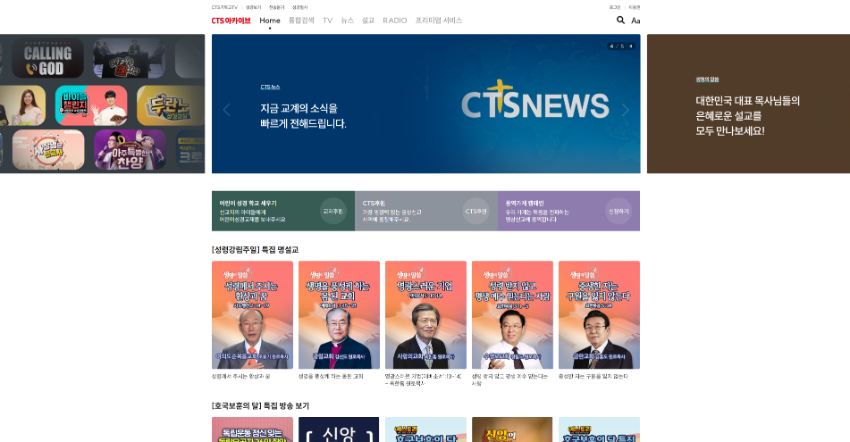Open the sermon 성령께서 주시는 환상과 꿈
Screen dimensions: 850x442
[x=252, y=315]
